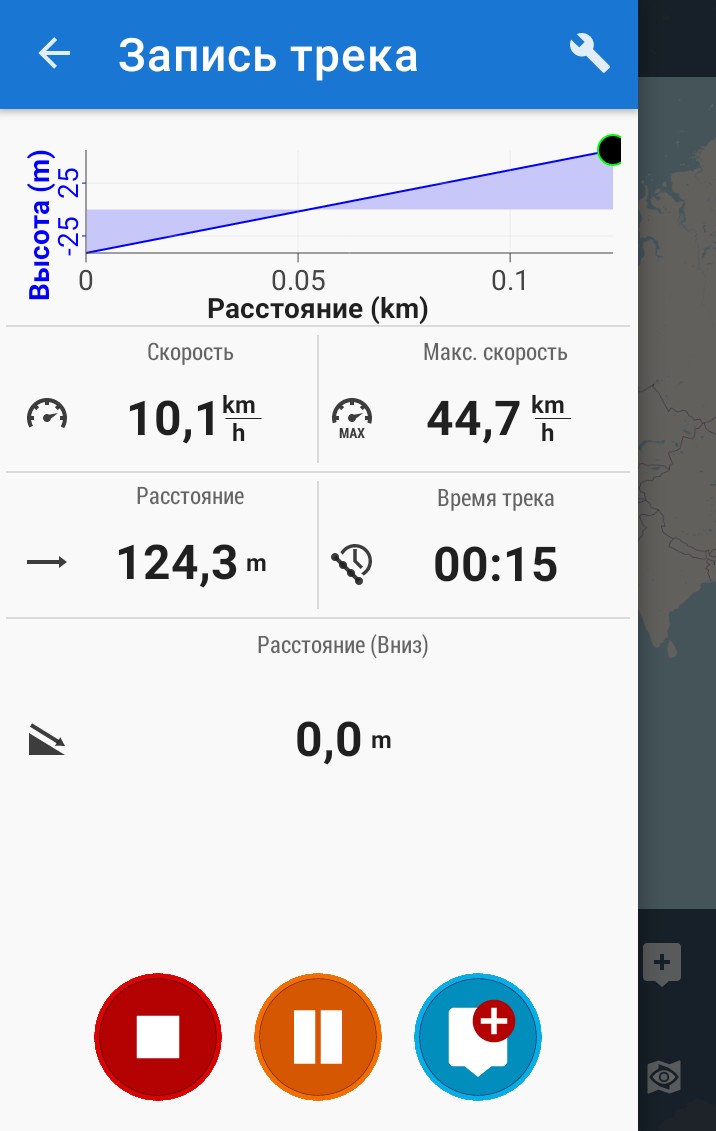Go back from the track recording screen
716x1131 pixels.
pos(54,54)
